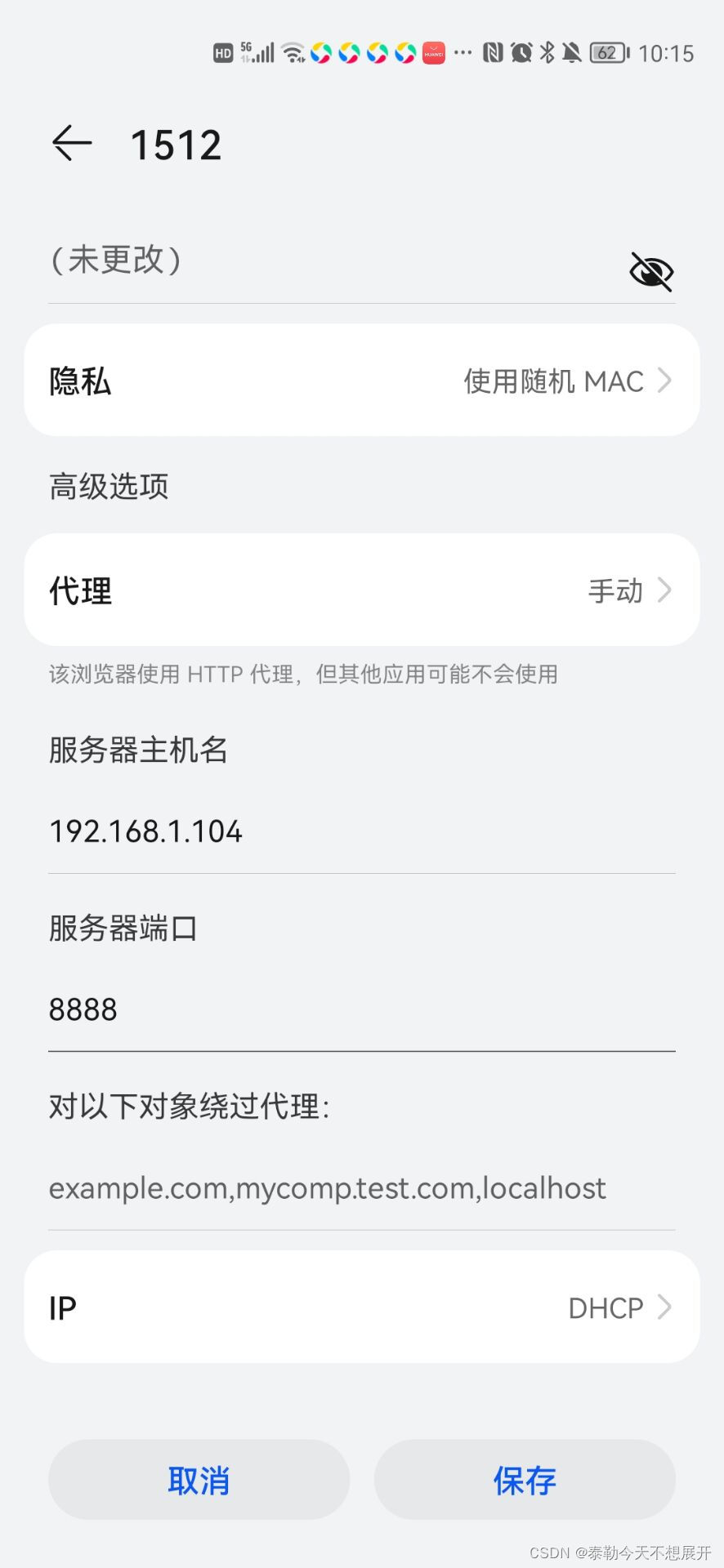The height and width of the screenshot is (1568, 724).
Task: Click the three-dot overflow icon in status bar
Action: [462, 52]
